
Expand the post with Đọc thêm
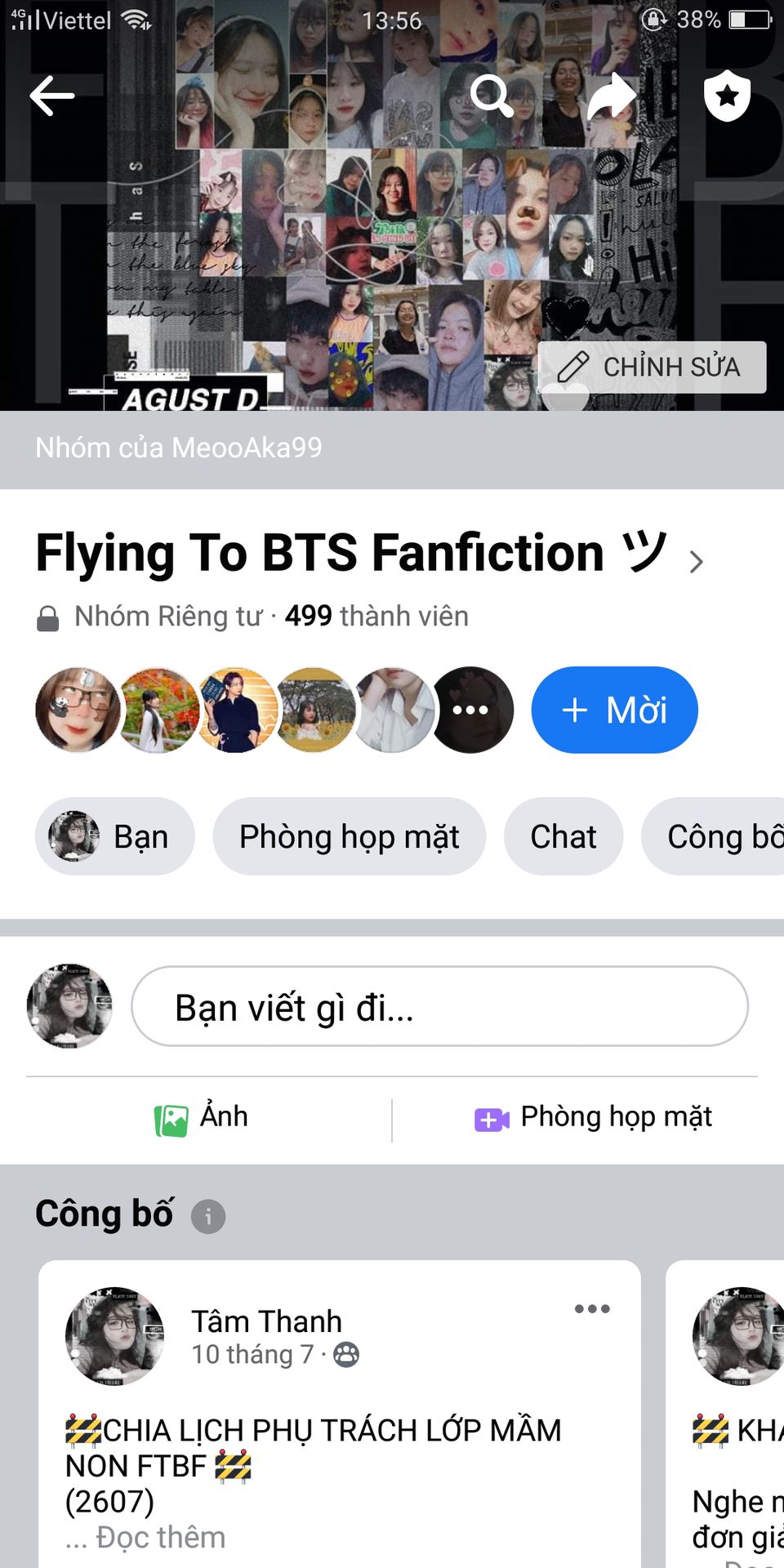[x=160, y=1537]
